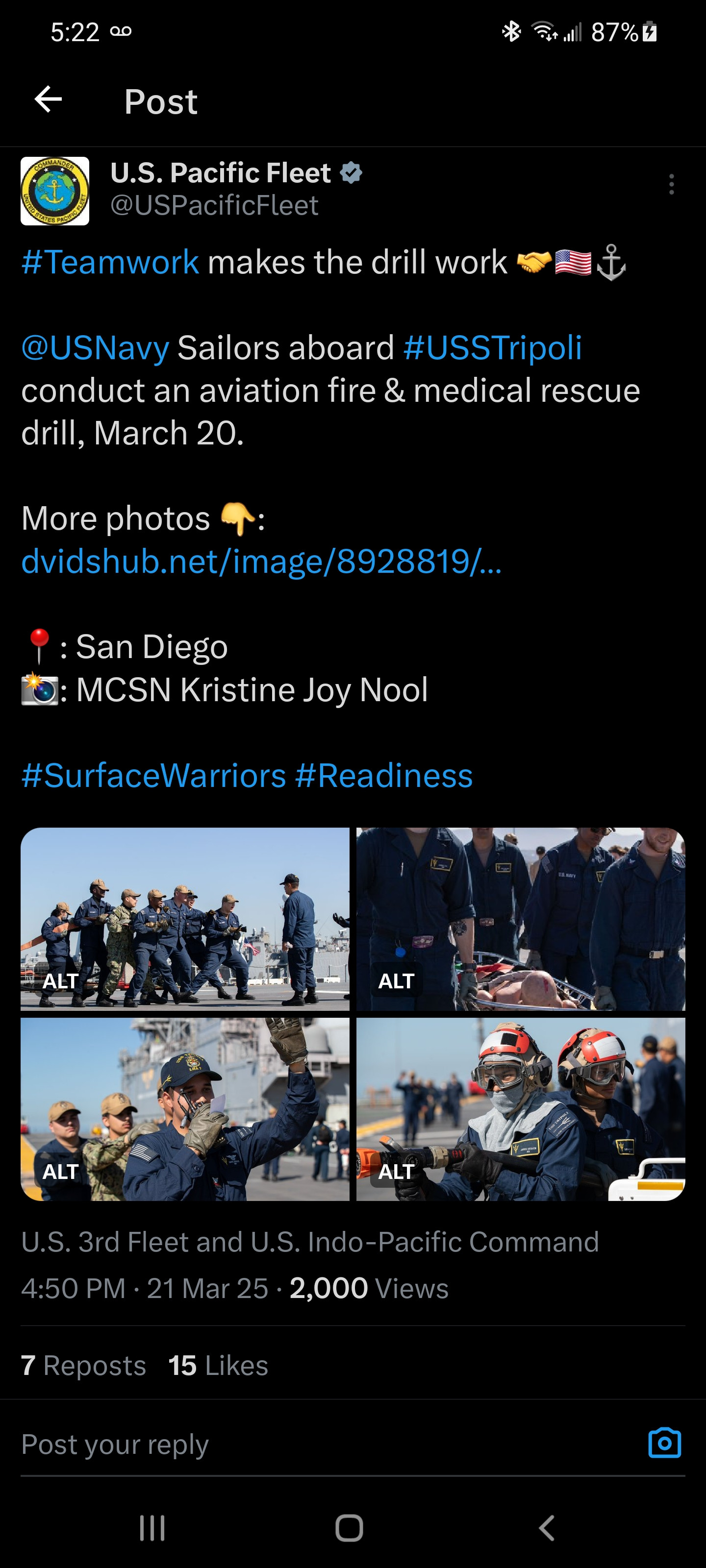The height and width of the screenshot is (1568, 706).
Task: Visit the @USNavy mention
Action: pos(95,348)
